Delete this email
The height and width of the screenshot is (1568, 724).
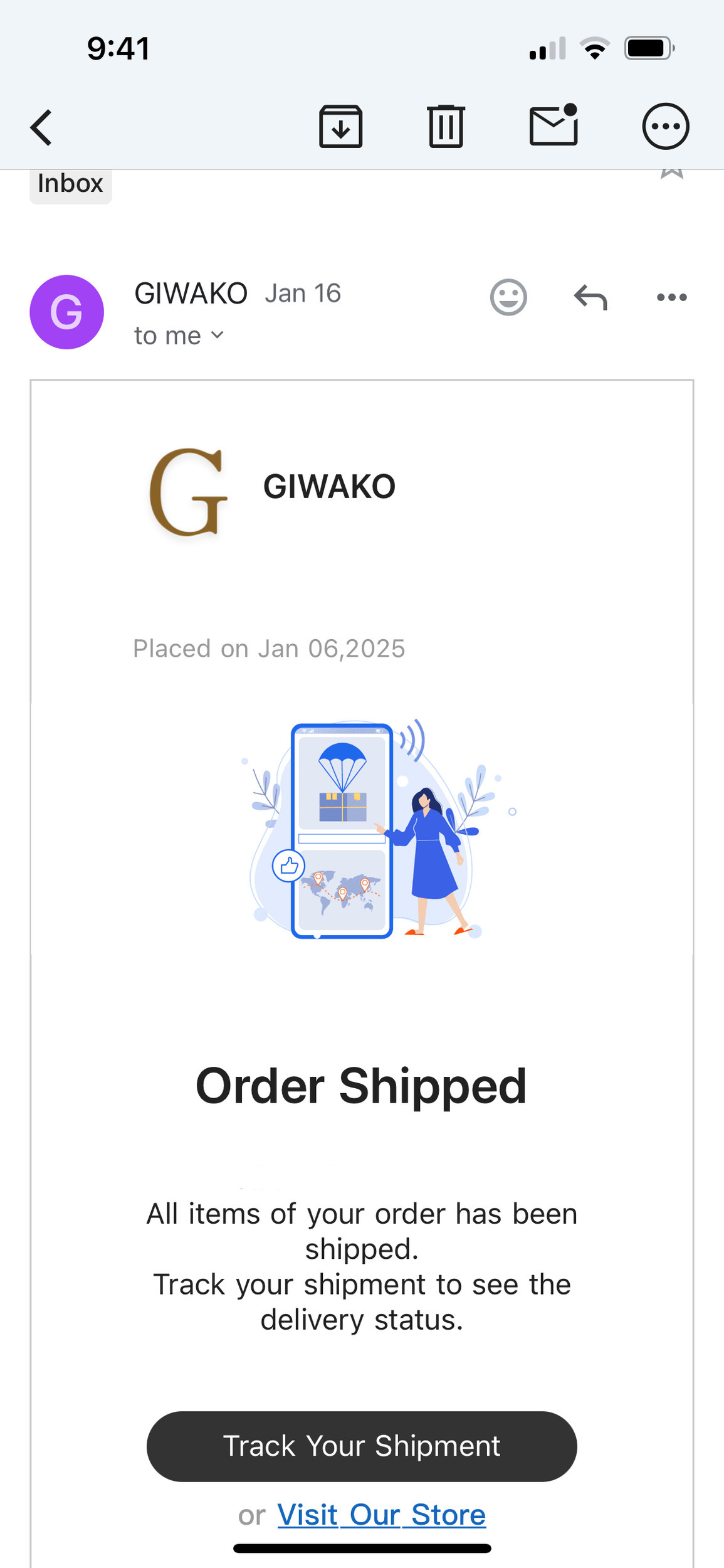tap(446, 127)
